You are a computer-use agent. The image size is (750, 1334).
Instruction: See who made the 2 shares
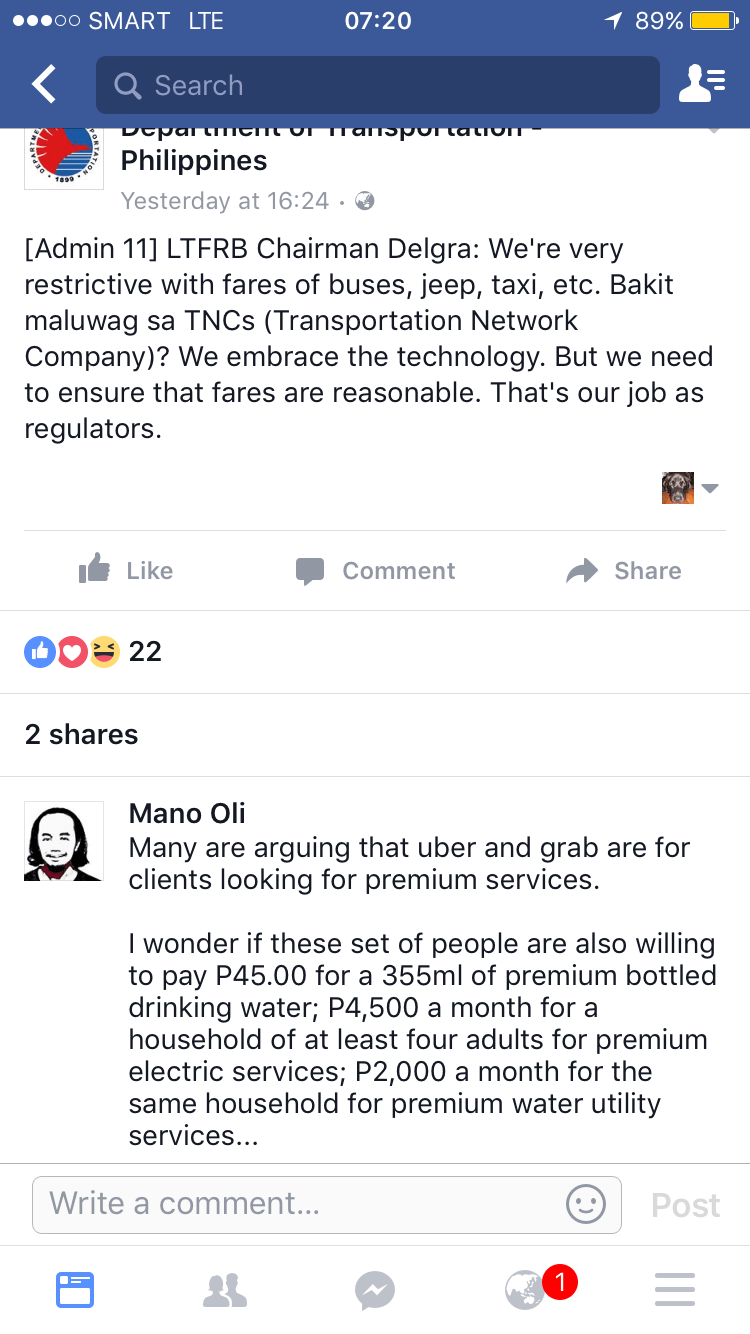tap(82, 735)
